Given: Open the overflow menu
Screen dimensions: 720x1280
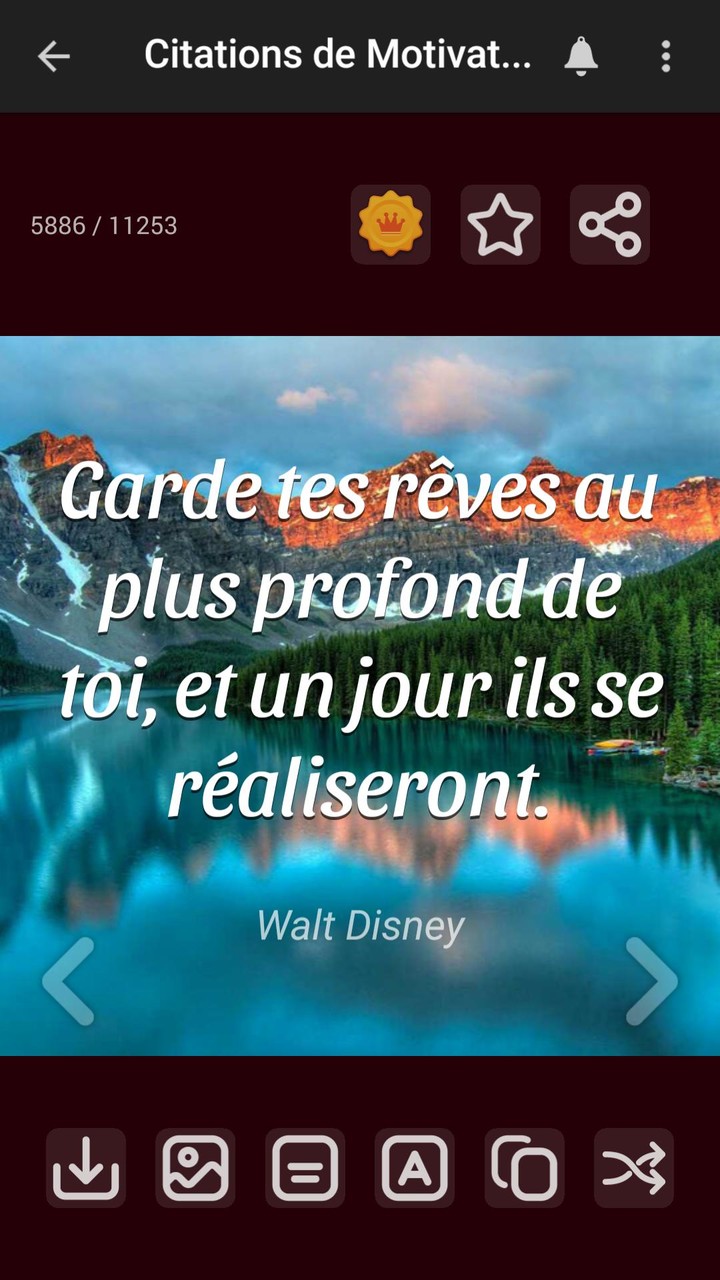Looking at the screenshot, I should (665, 55).
